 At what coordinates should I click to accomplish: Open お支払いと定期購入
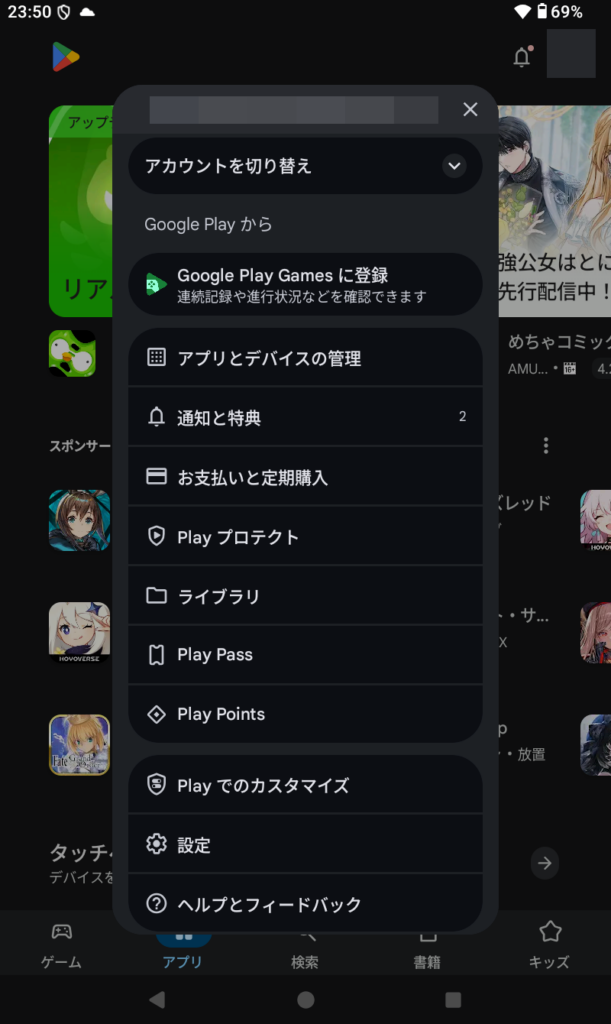point(305,477)
